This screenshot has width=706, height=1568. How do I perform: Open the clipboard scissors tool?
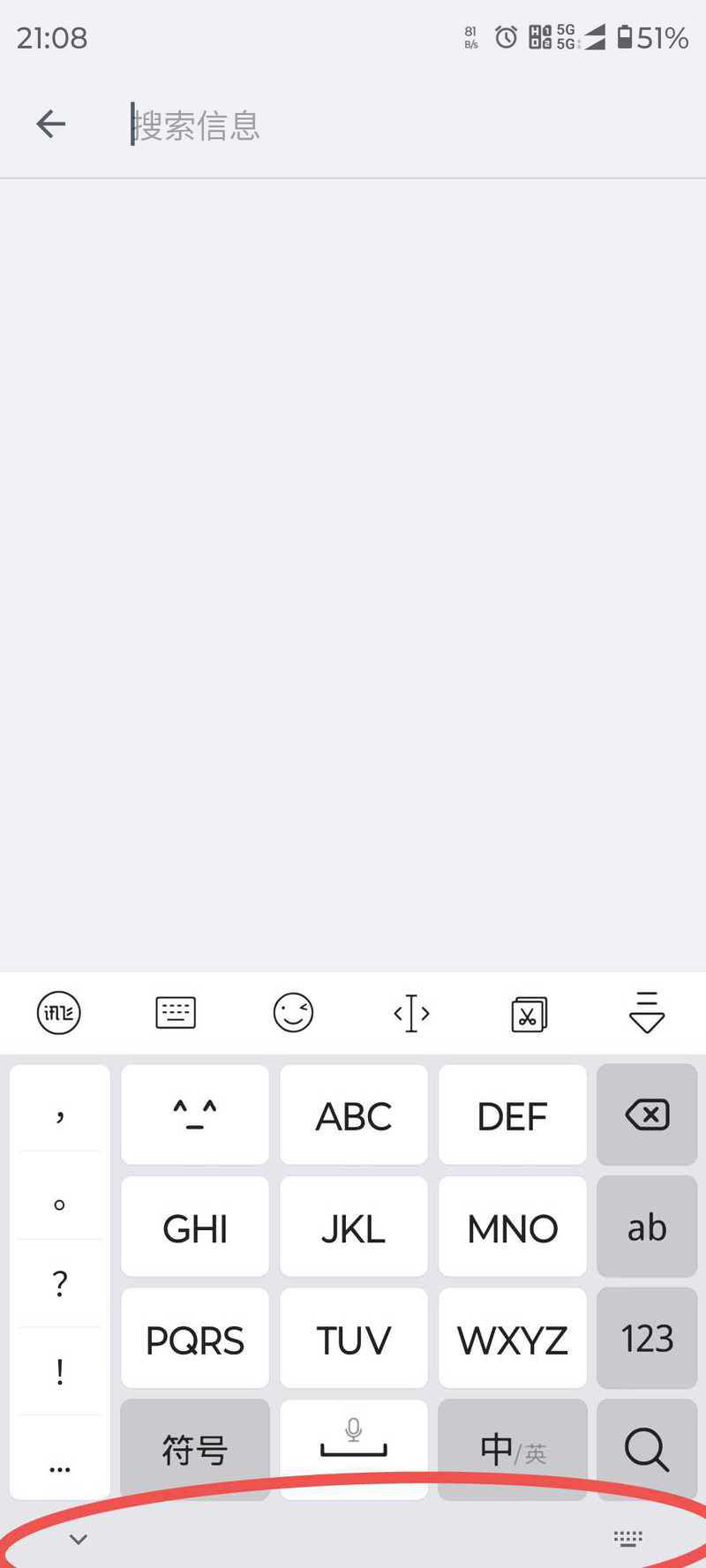(529, 1014)
